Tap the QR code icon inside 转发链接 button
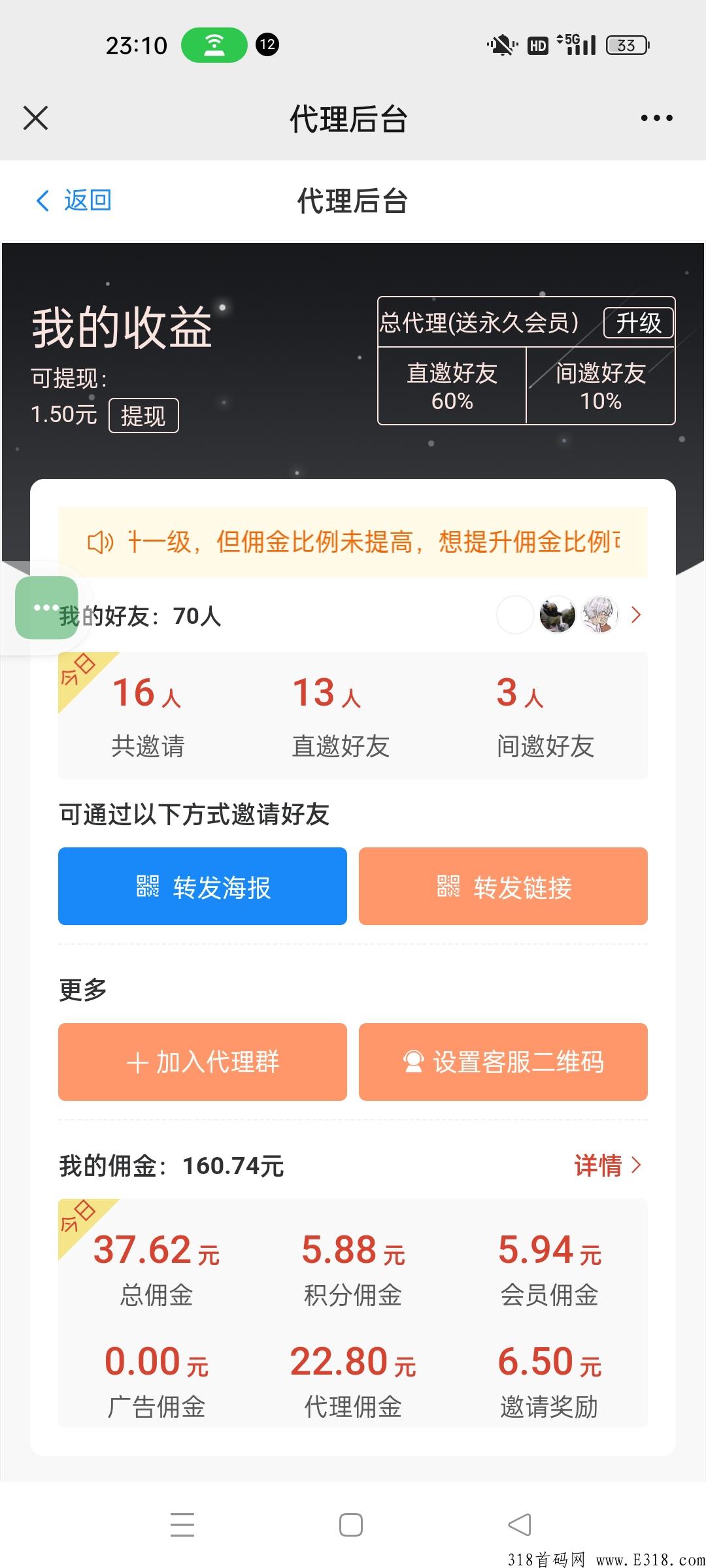The height and width of the screenshot is (1568, 706). [x=448, y=887]
